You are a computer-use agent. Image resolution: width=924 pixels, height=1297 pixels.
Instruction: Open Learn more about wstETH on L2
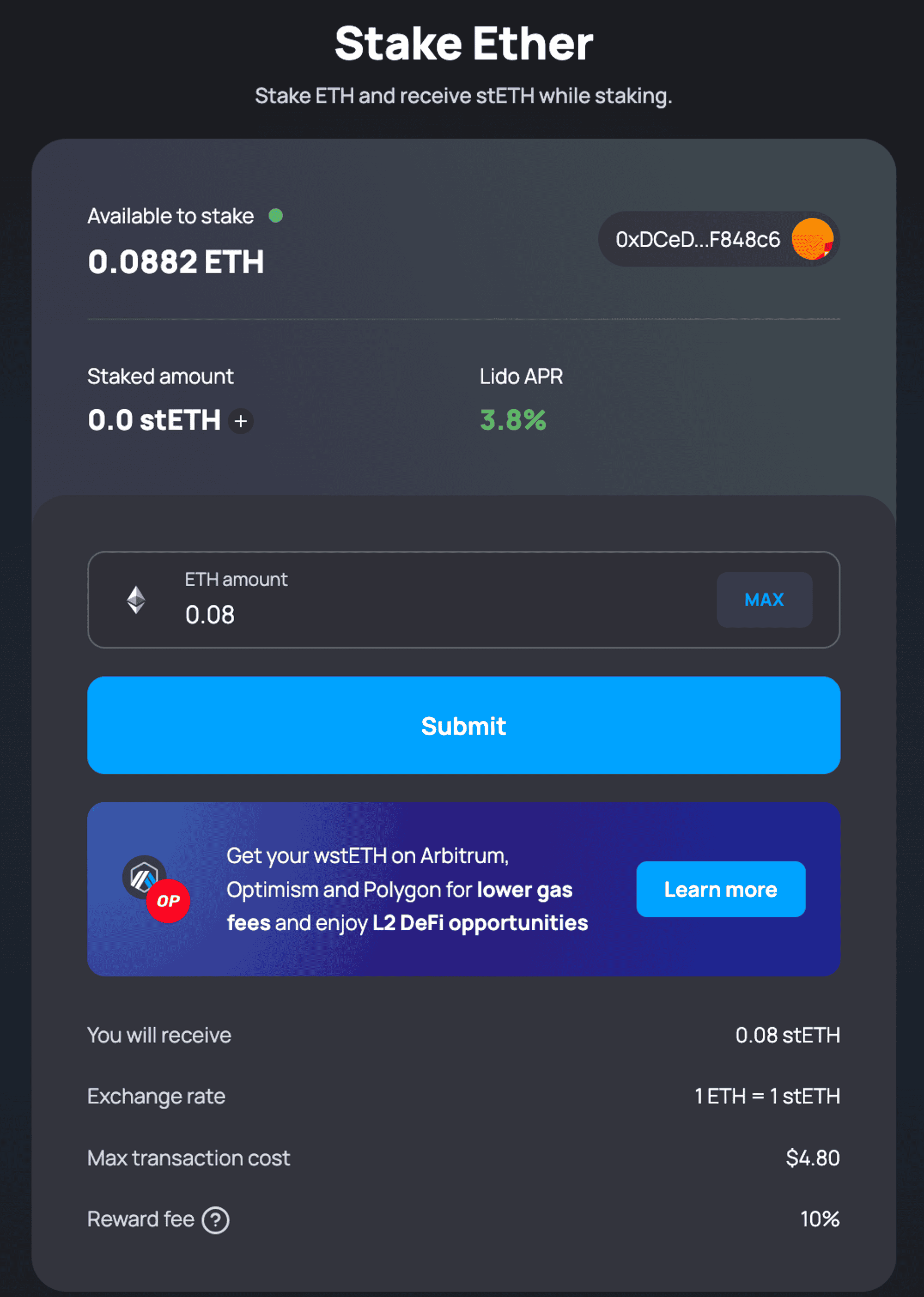[x=720, y=889]
